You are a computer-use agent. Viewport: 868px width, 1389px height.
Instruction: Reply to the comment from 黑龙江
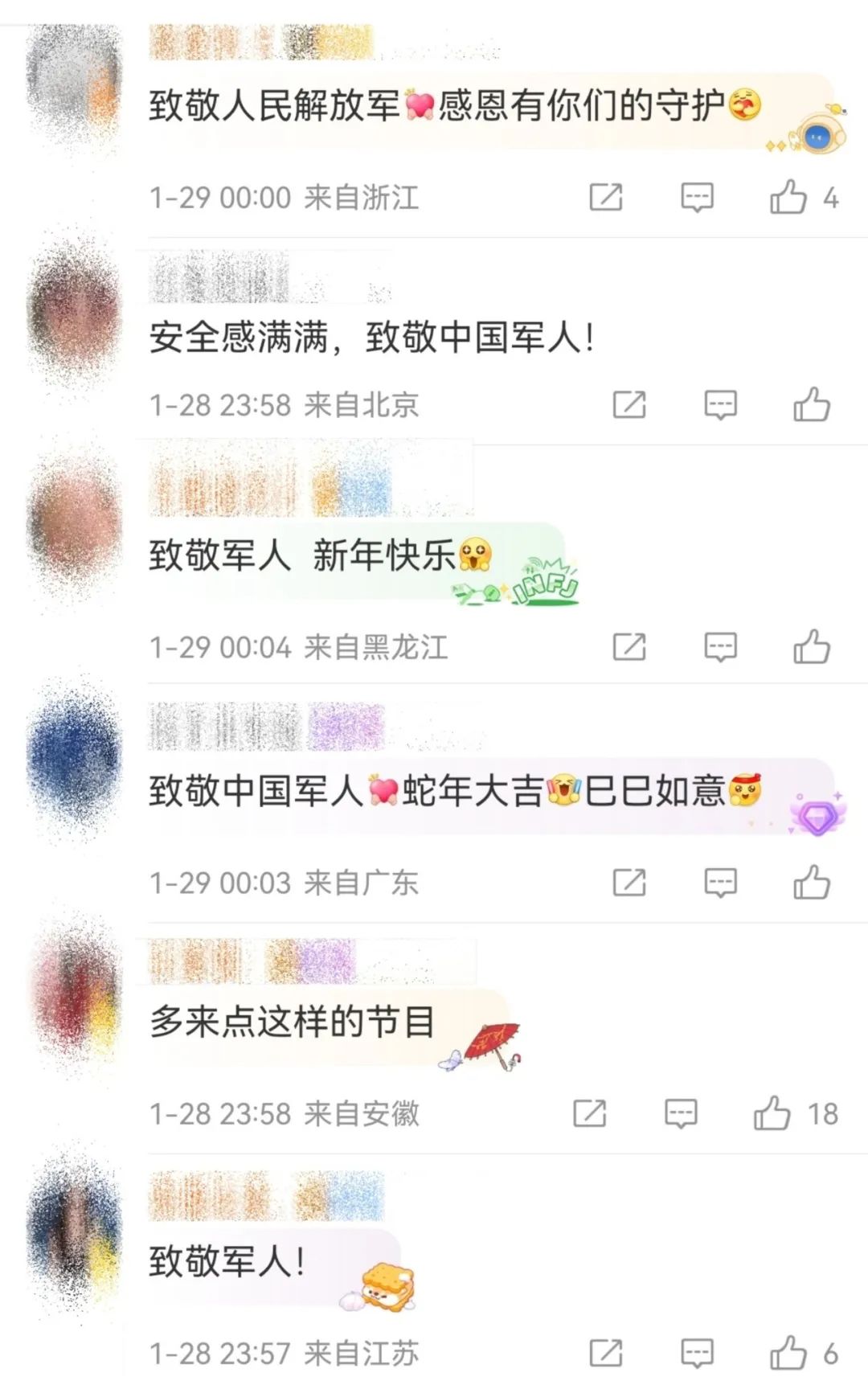pos(720,646)
